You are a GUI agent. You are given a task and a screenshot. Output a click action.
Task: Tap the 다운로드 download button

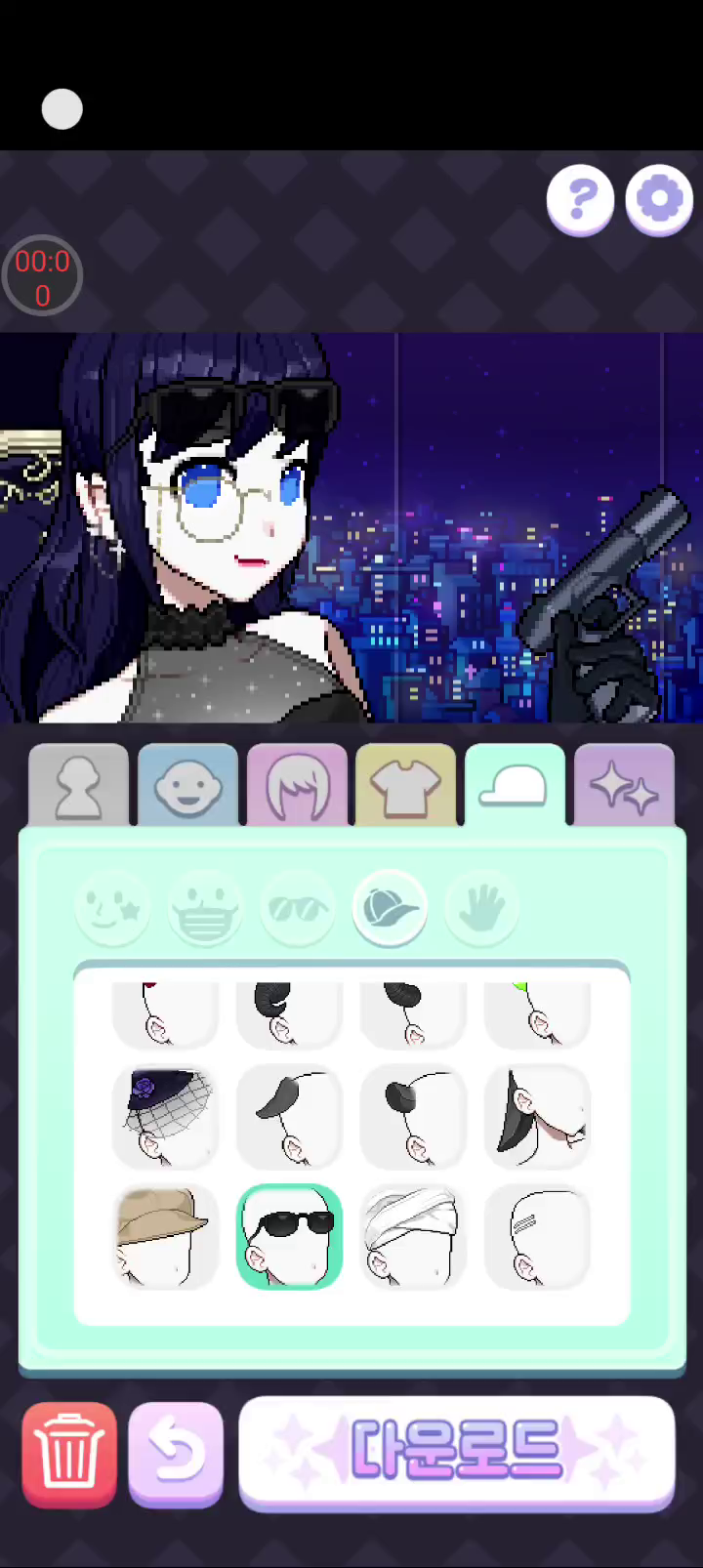coord(456,1452)
